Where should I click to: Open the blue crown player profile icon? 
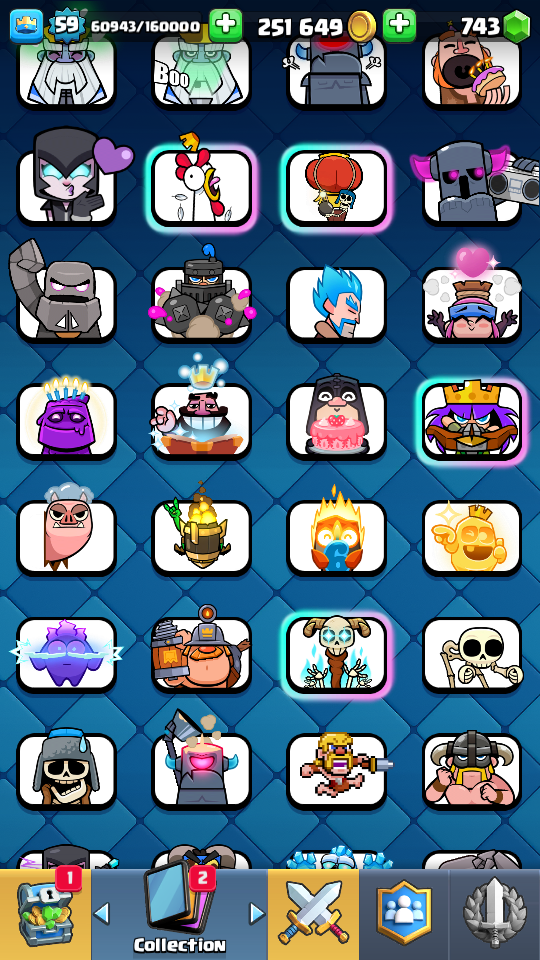coord(26,26)
